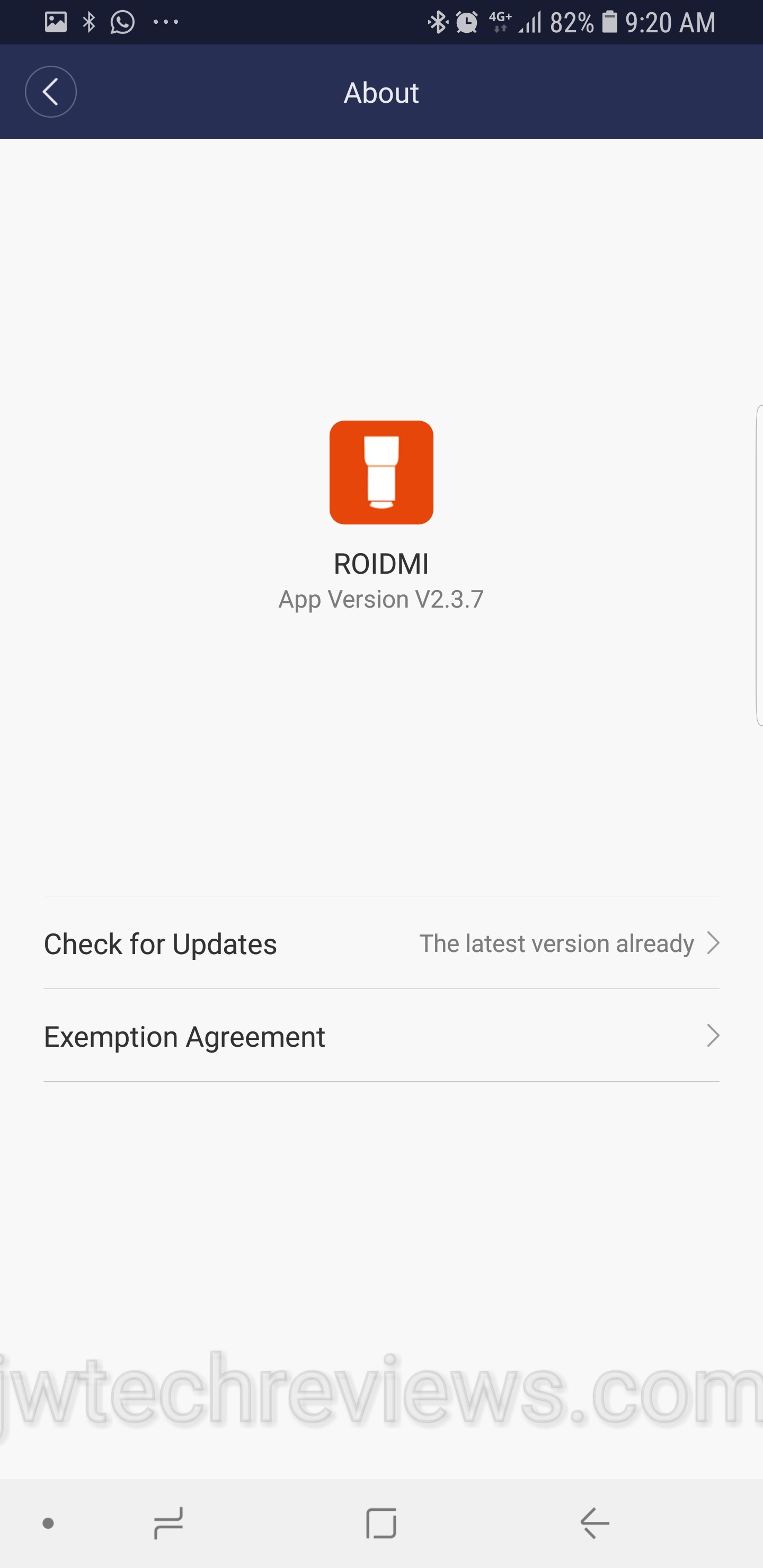Open the Exemption Agreement
763x1568 pixels.
[x=381, y=1036]
